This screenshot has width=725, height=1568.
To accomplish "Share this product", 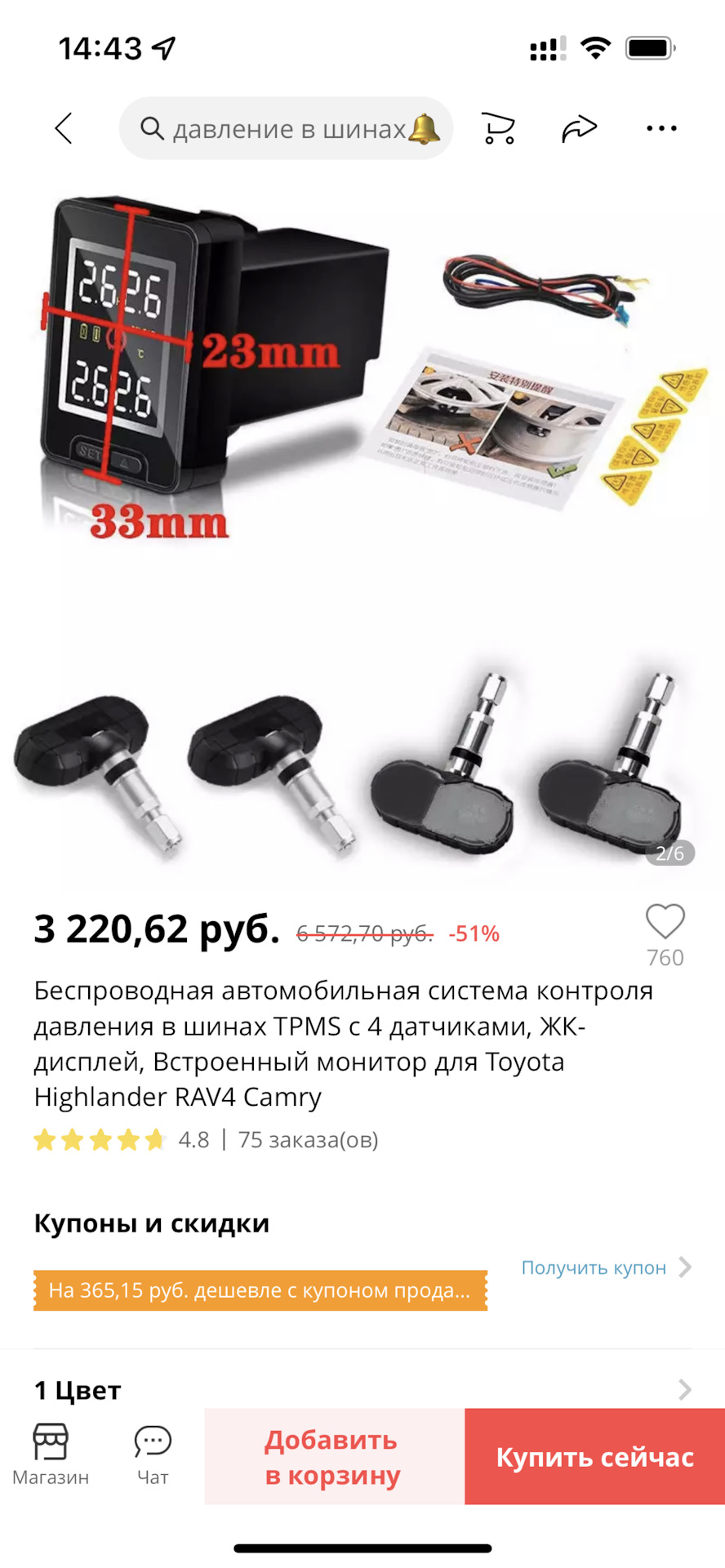I will coord(579,128).
